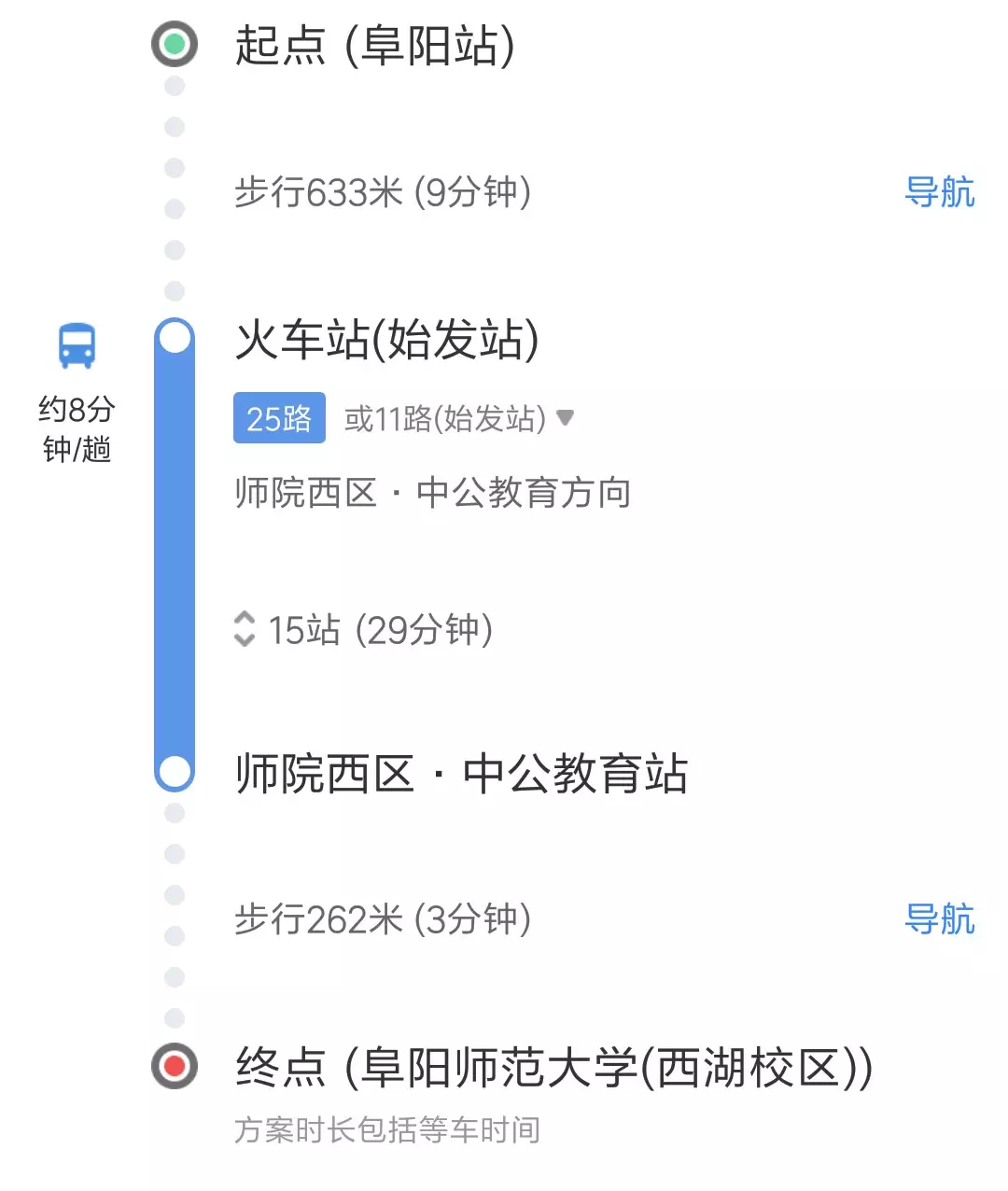The image size is (1008, 1191).
Task: Click the blue bus transit icon
Action: click(x=76, y=345)
